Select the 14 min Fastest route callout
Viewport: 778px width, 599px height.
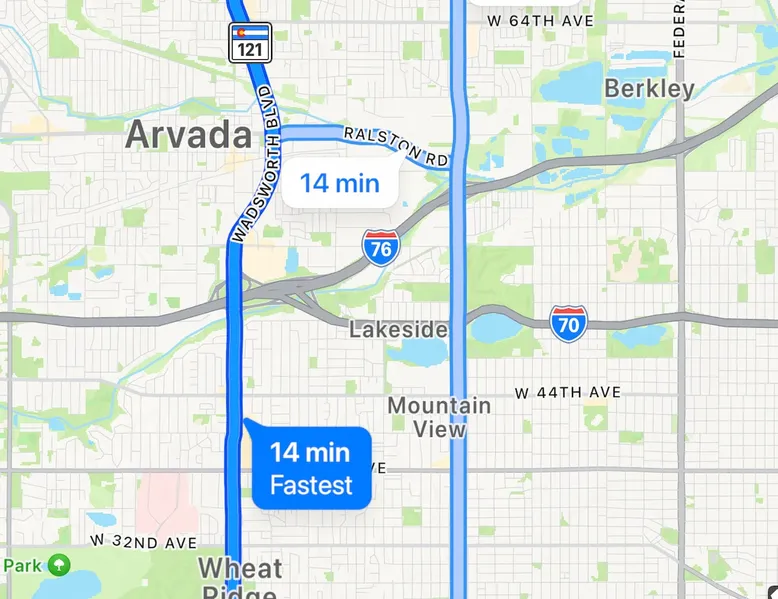(311, 468)
